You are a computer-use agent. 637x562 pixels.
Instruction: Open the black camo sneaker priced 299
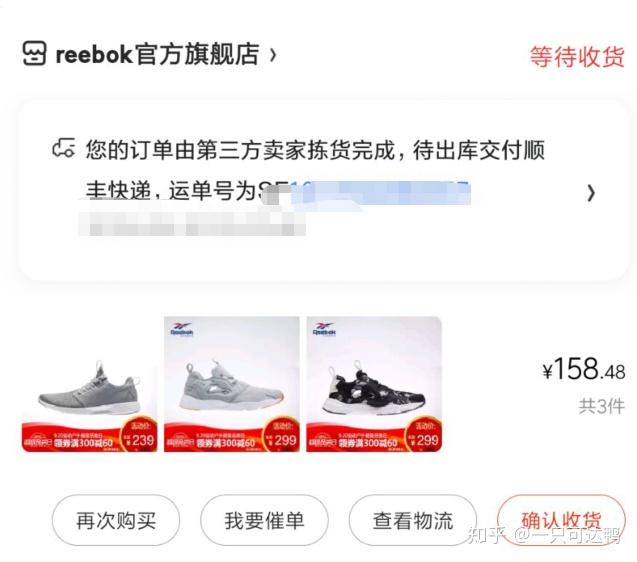point(373,385)
